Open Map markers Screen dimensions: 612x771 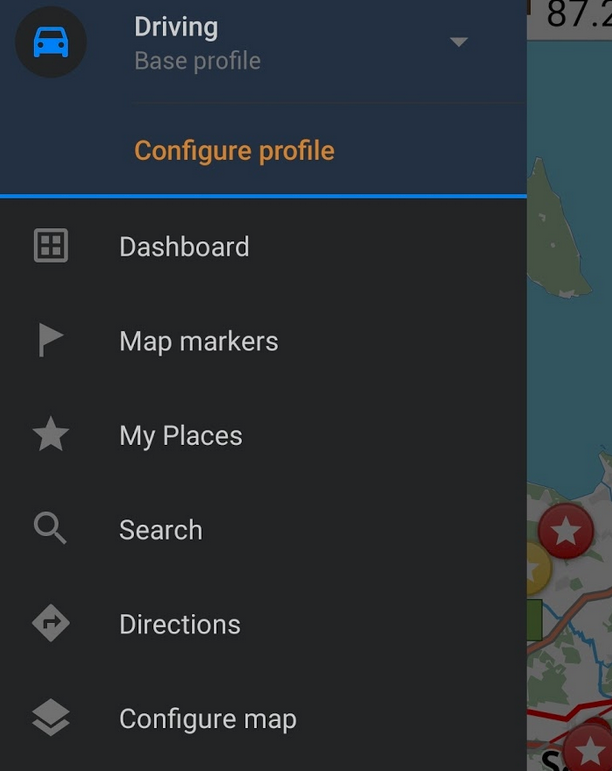point(198,341)
